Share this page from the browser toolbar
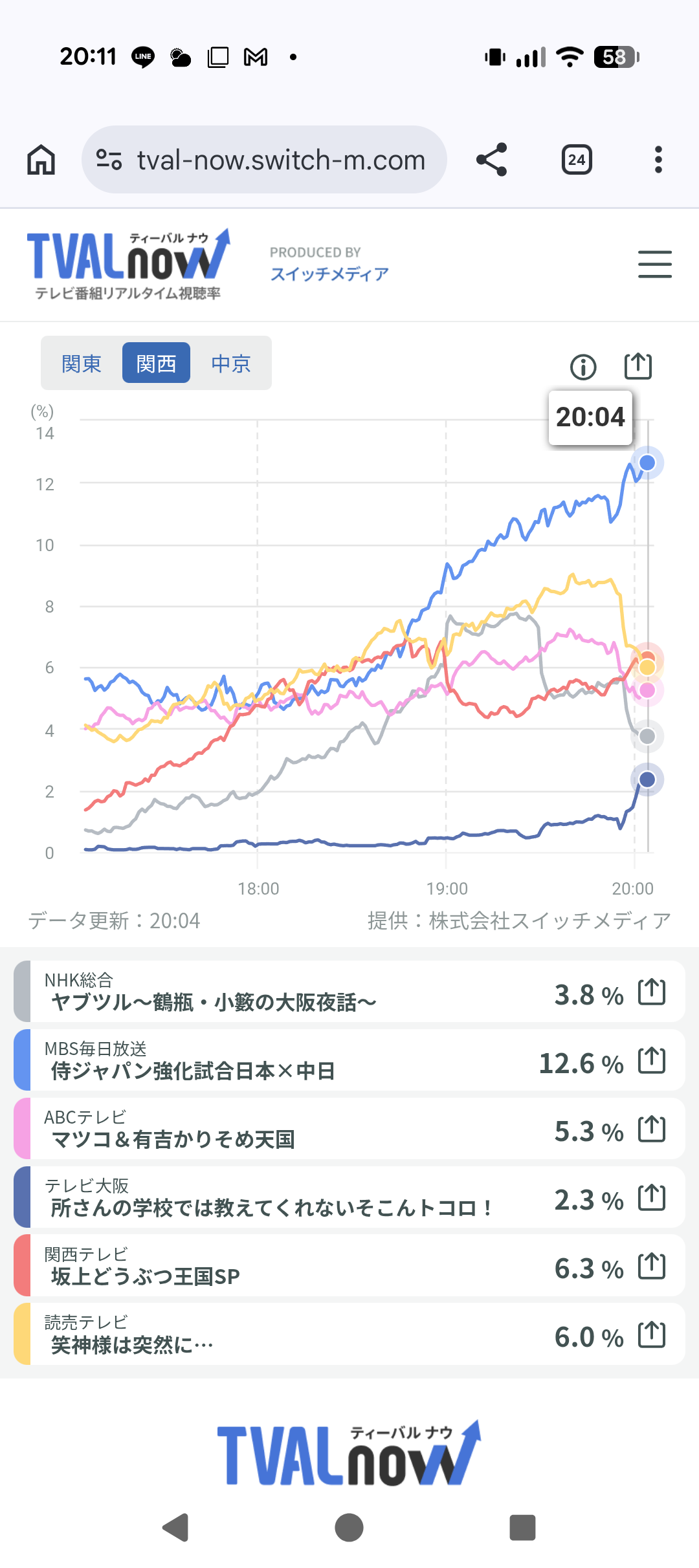Image resolution: width=699 pixels, height=1568 pixels. [x=491, y=160]
